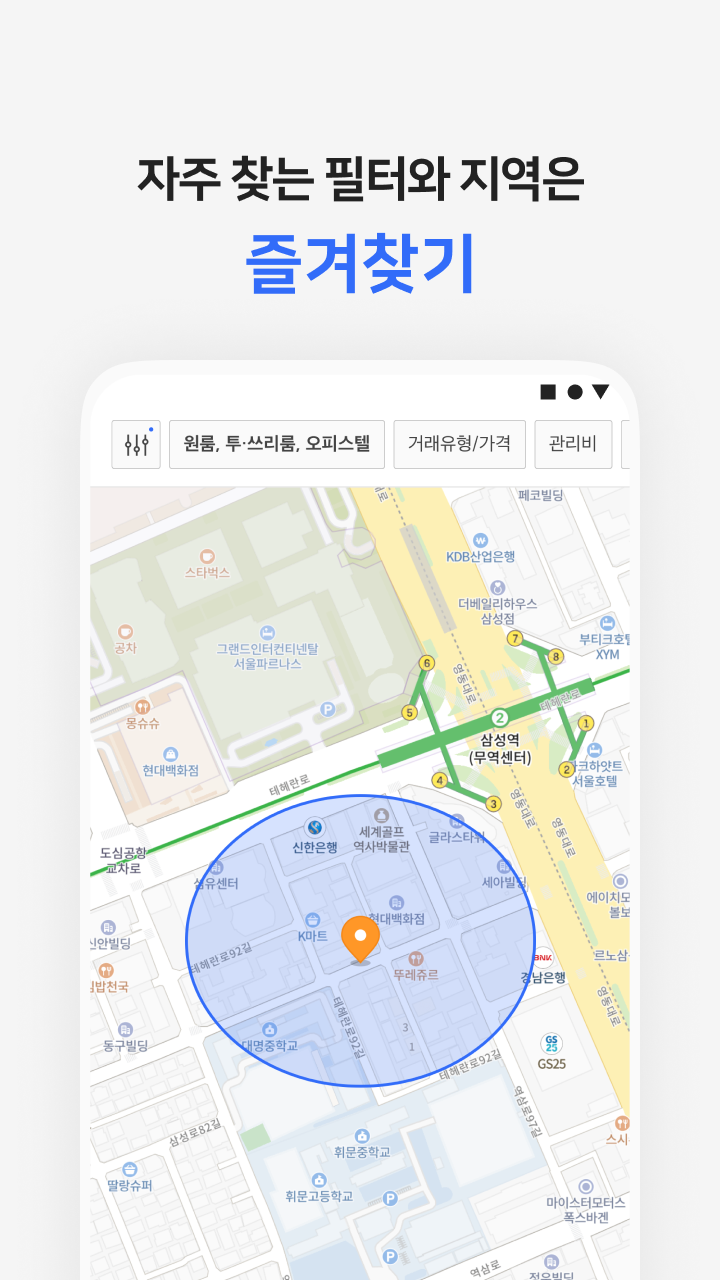The height and width of the screenshot is (1280, 720).
Task: Select the GS25 convenience store icon
Action: (x=551, y=1043)
